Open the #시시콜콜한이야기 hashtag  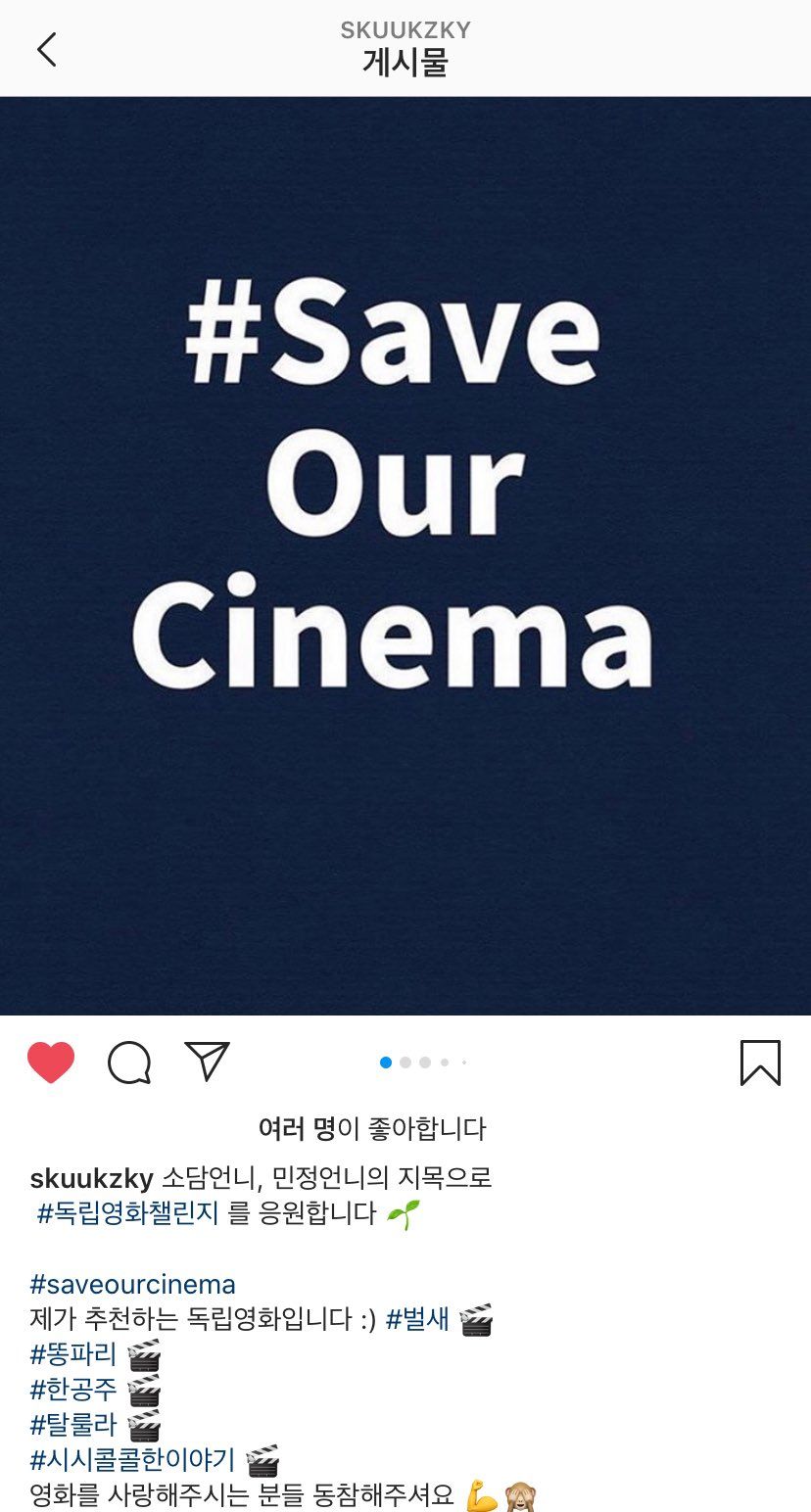(x=133, y=1460)
